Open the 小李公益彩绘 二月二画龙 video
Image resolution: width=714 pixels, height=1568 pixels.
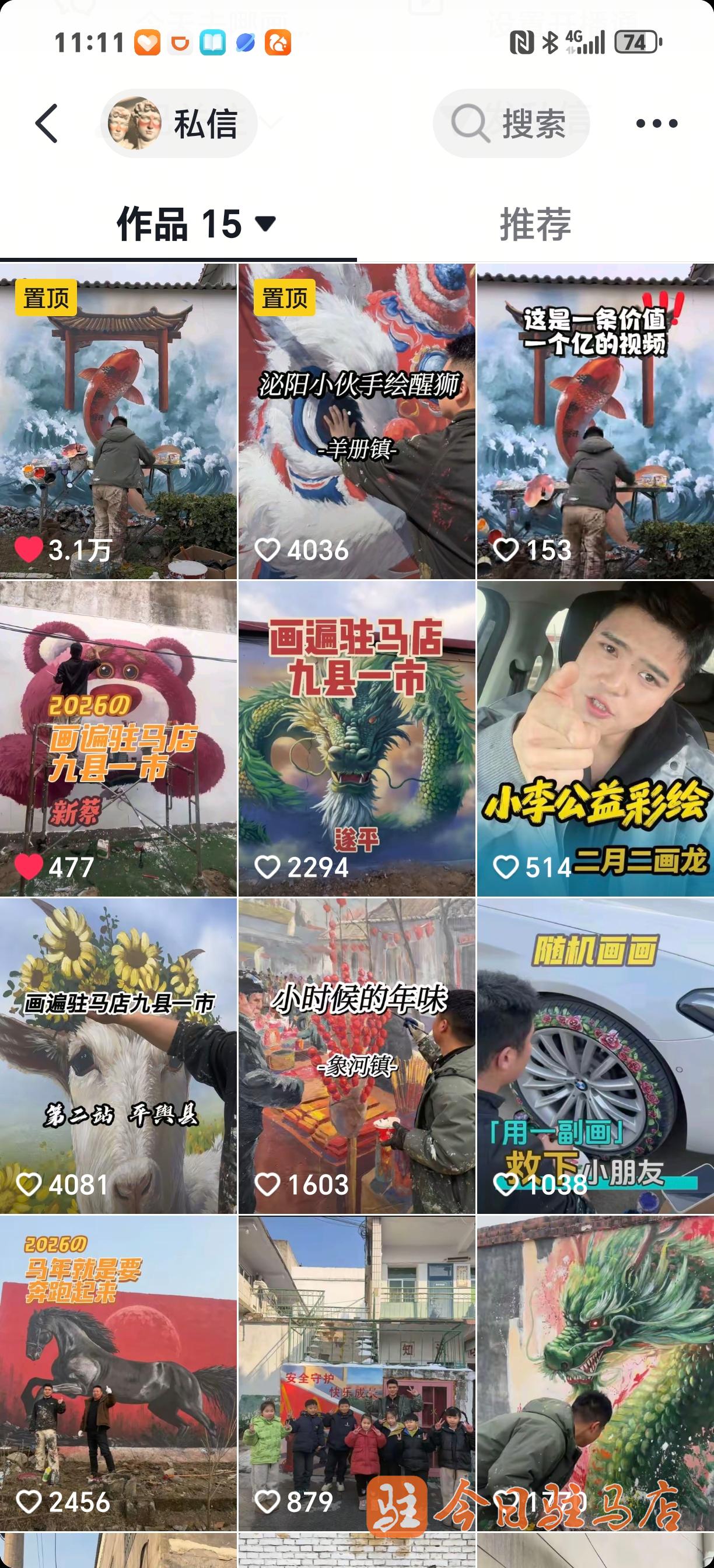pos(596,738)
